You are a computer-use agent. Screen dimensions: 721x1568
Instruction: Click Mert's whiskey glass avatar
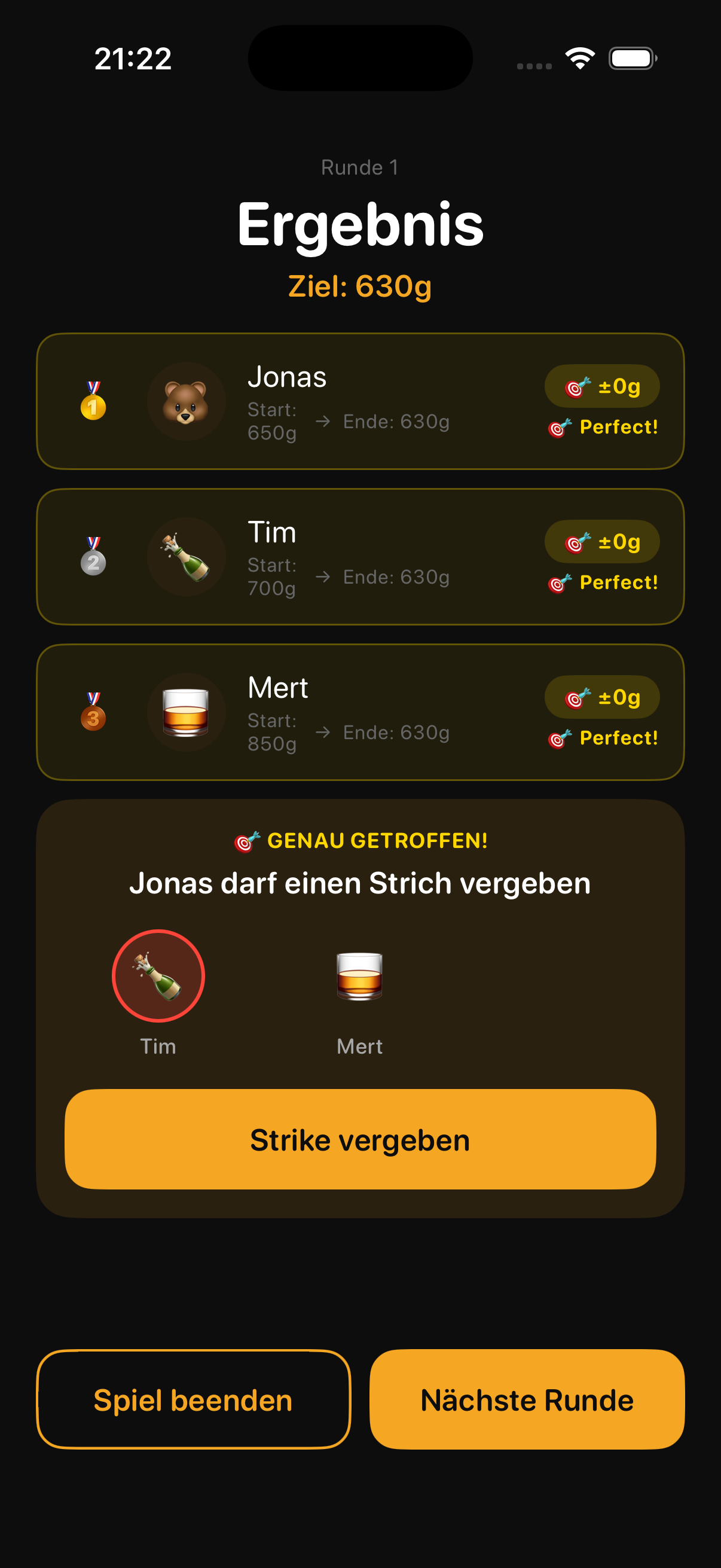click(185, 712)
